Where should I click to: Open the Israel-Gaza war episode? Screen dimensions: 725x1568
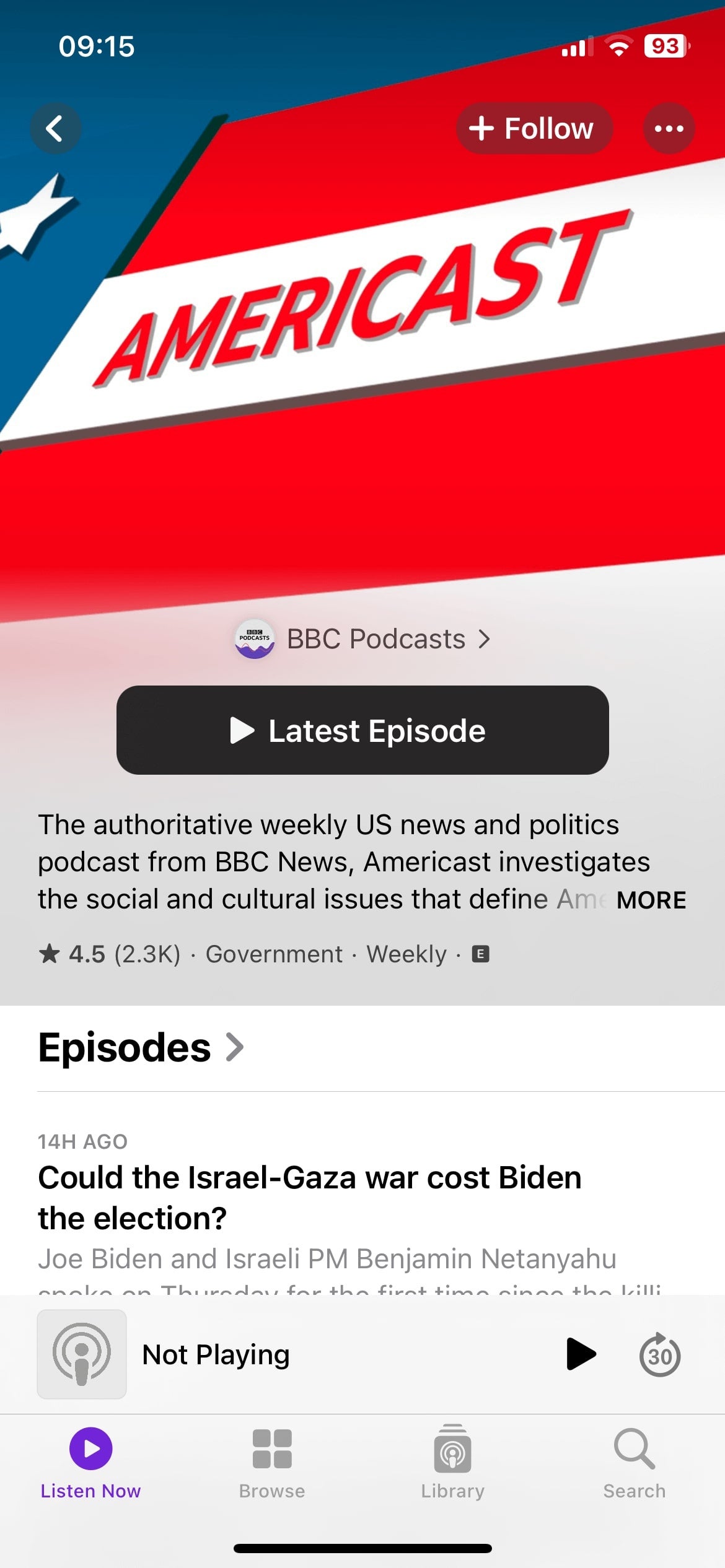310,1197
